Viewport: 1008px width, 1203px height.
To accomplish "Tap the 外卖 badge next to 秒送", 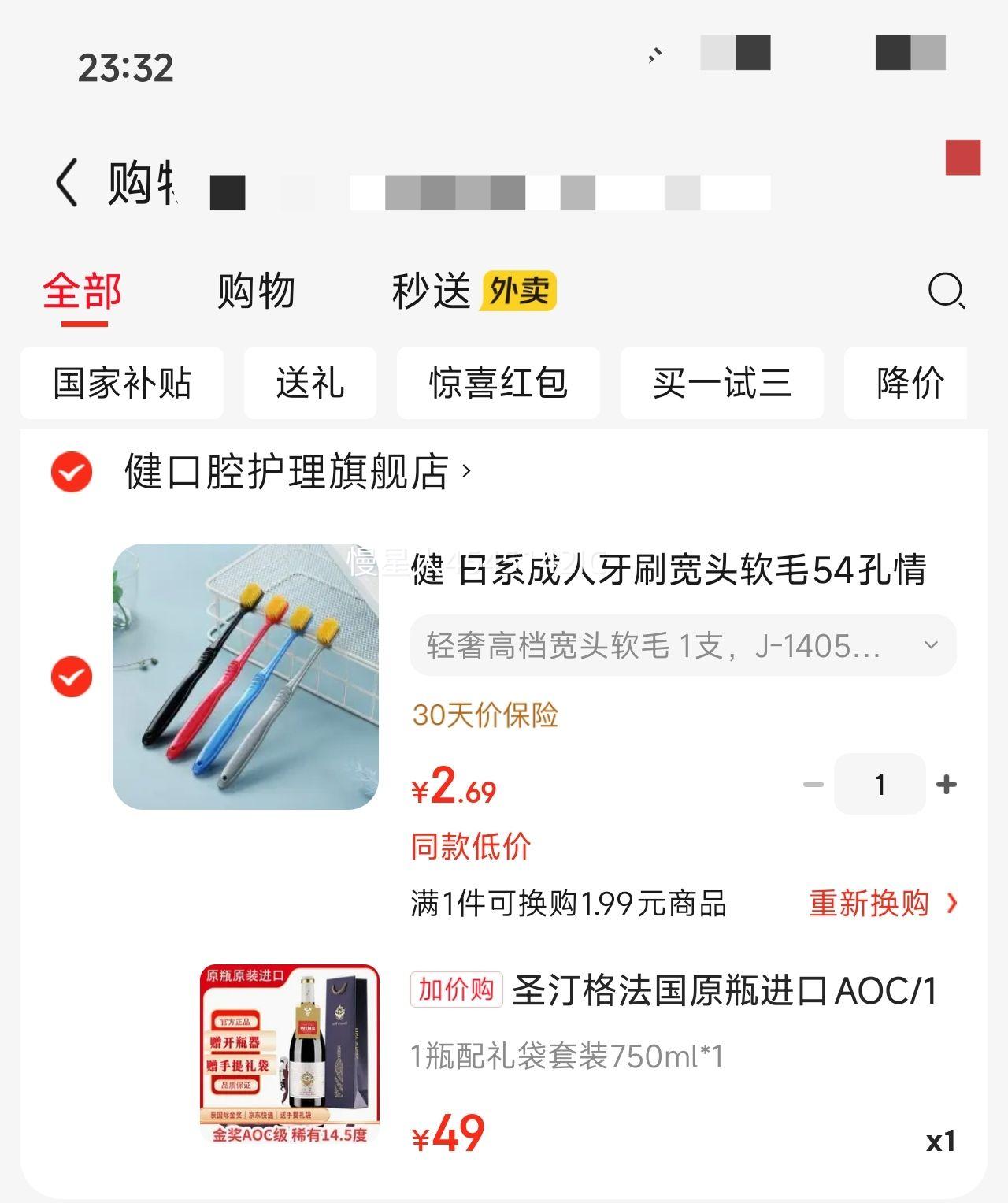I will point(519,291).
